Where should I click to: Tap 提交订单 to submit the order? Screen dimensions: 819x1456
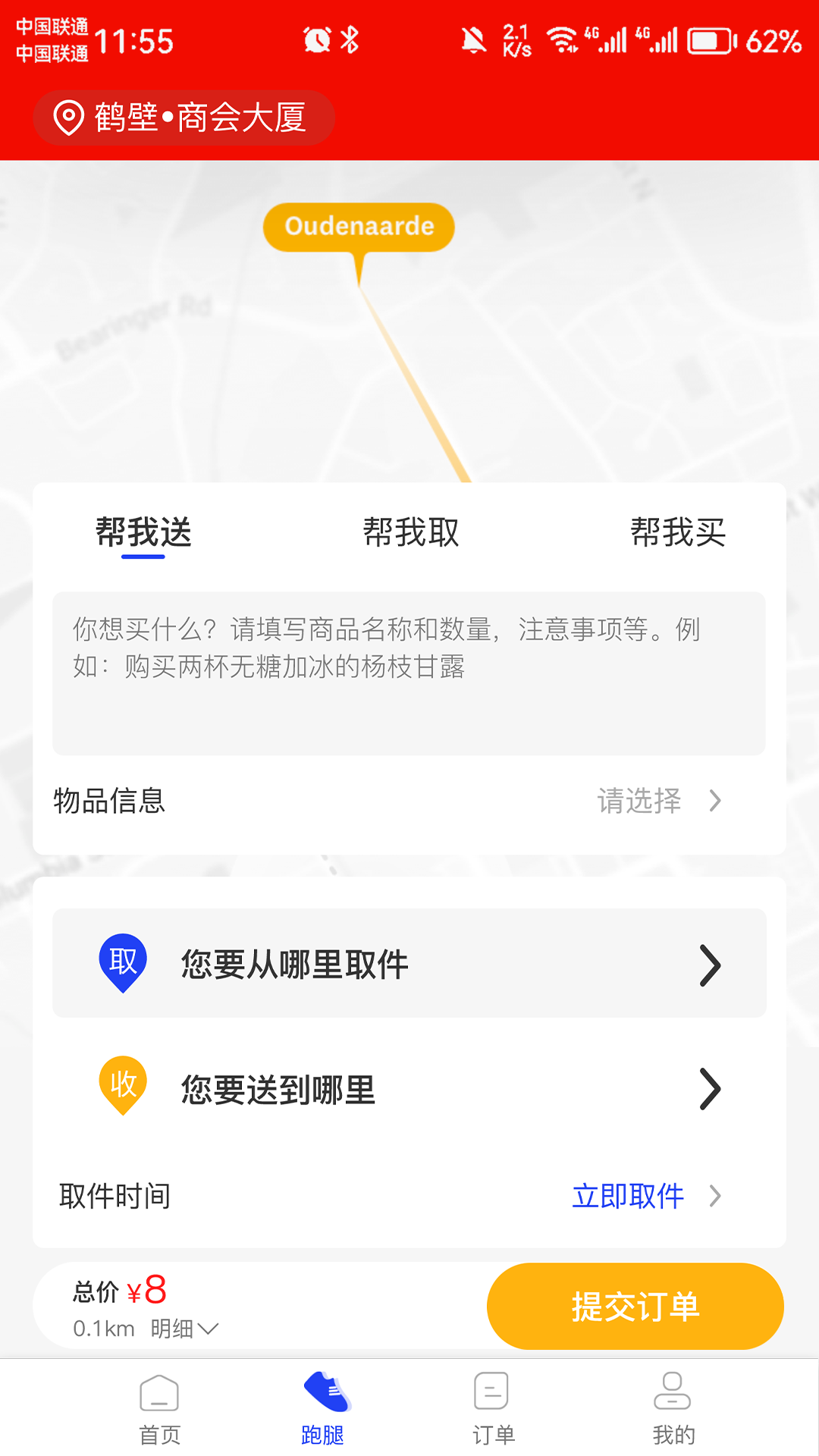(635, 1307)
